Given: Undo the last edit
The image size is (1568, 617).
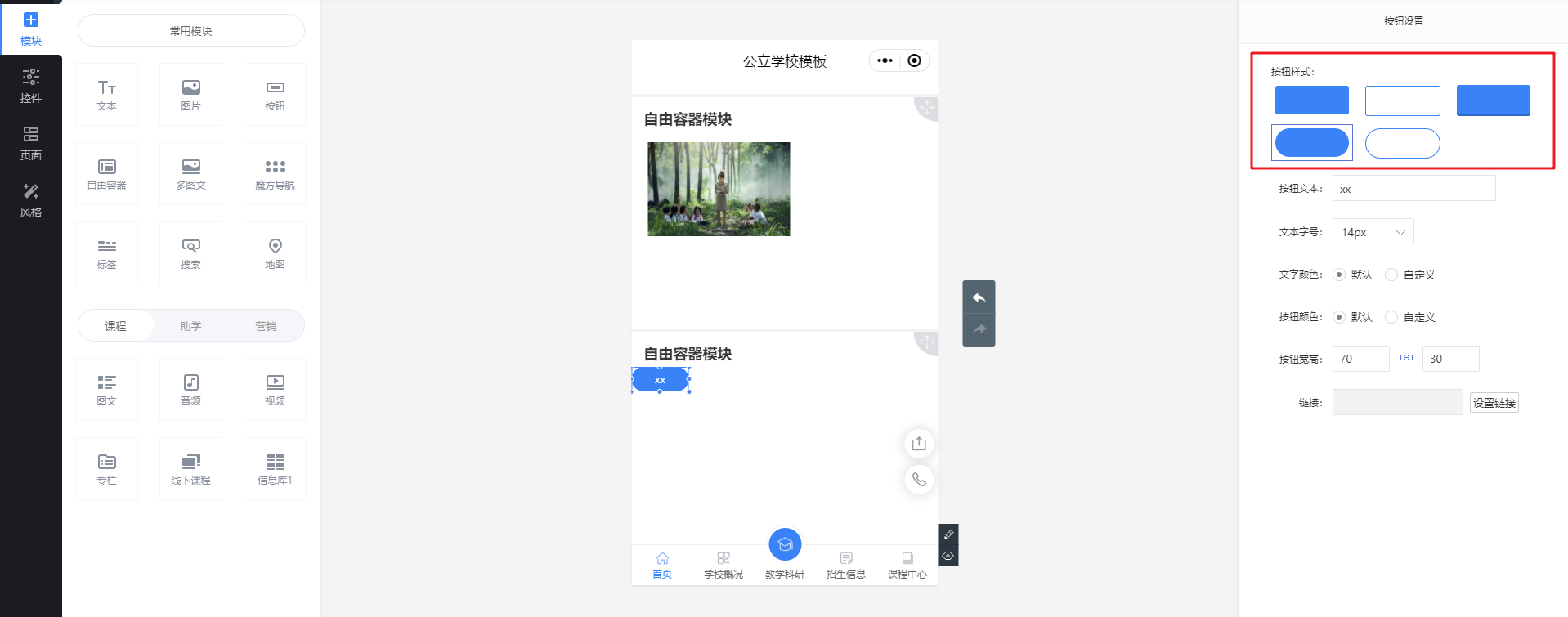Looking at the screenshot, I should 979,297.
